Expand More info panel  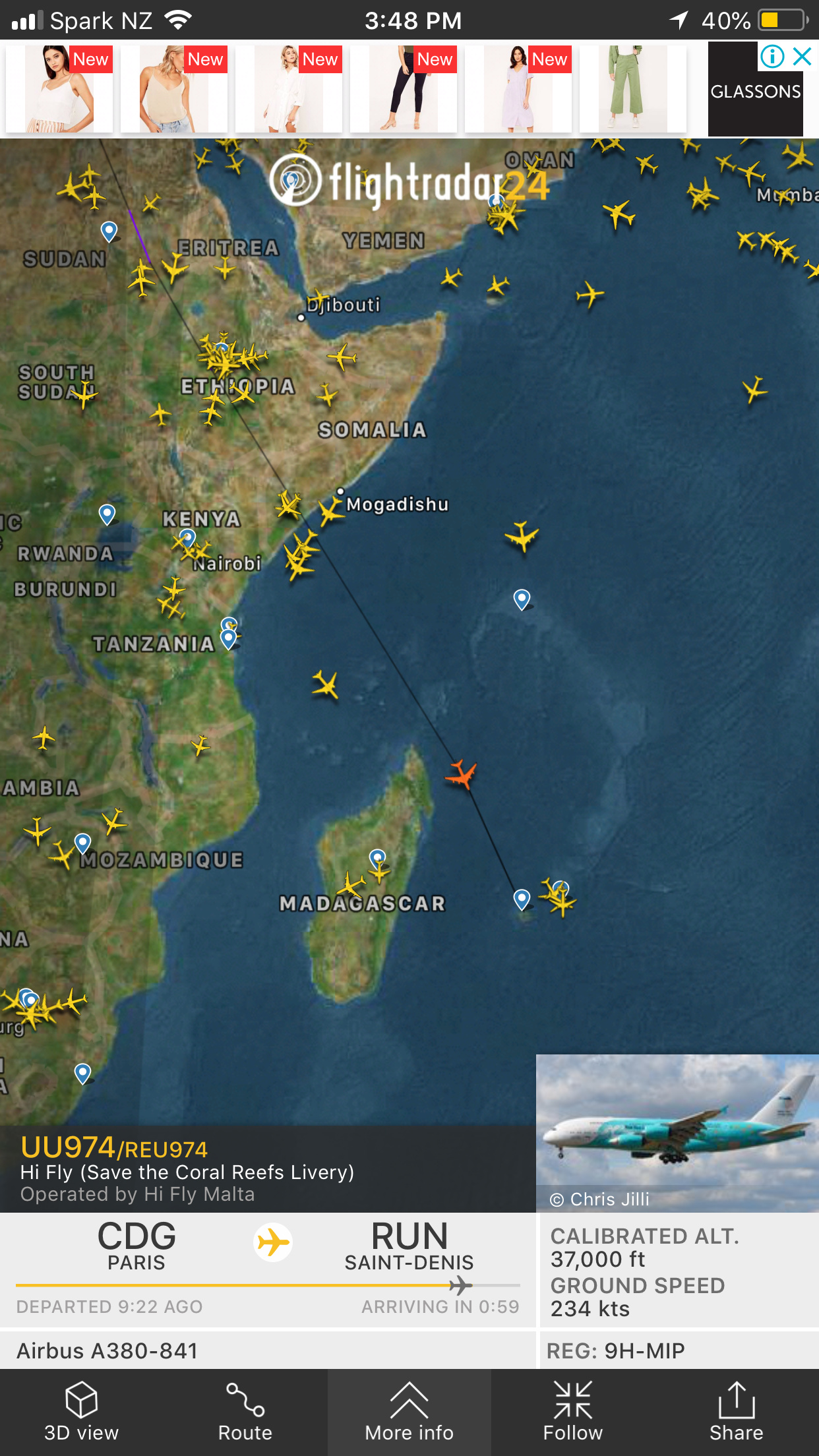(409, 1412)
